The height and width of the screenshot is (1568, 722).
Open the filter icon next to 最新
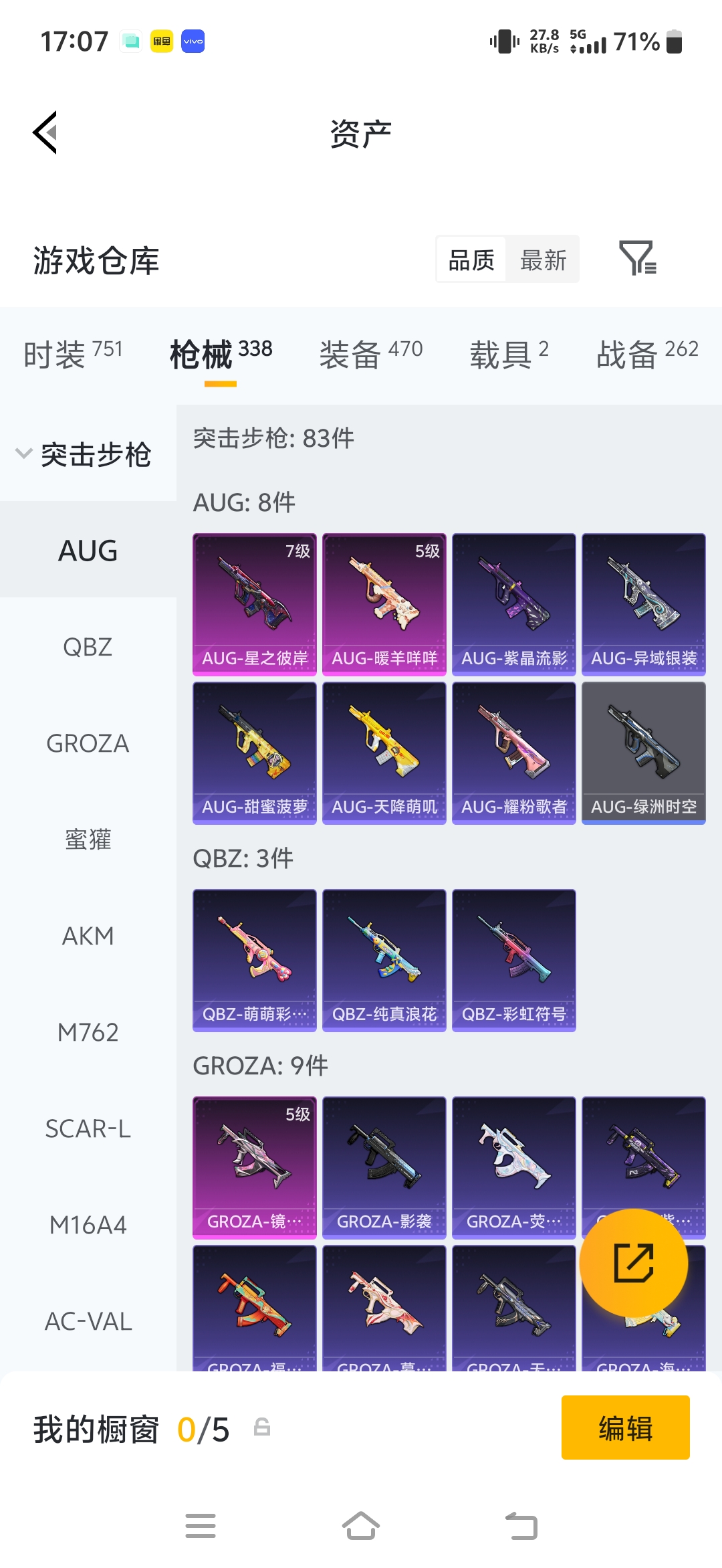pos(638,258)
